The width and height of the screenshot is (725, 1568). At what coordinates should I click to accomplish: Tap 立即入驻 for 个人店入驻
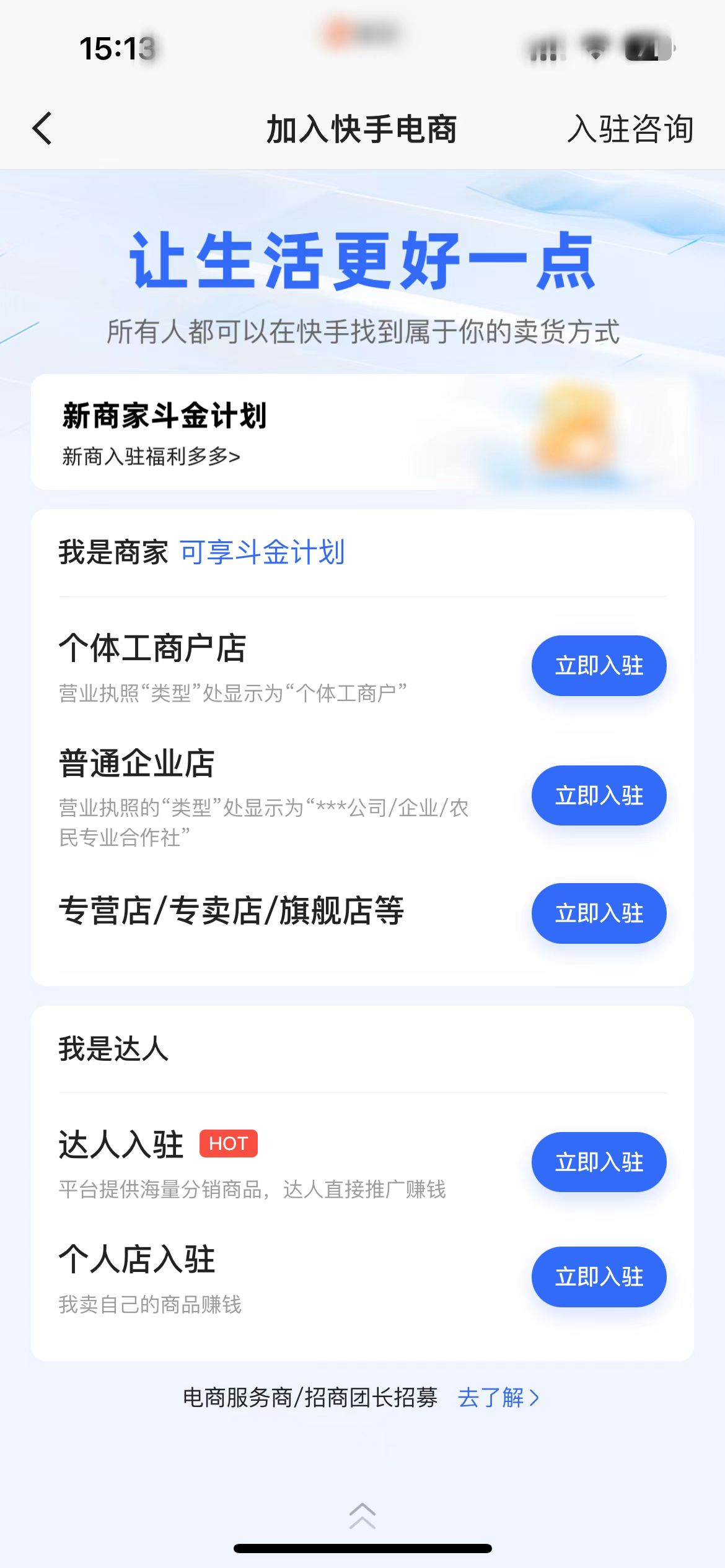[x=598, y=1277]
